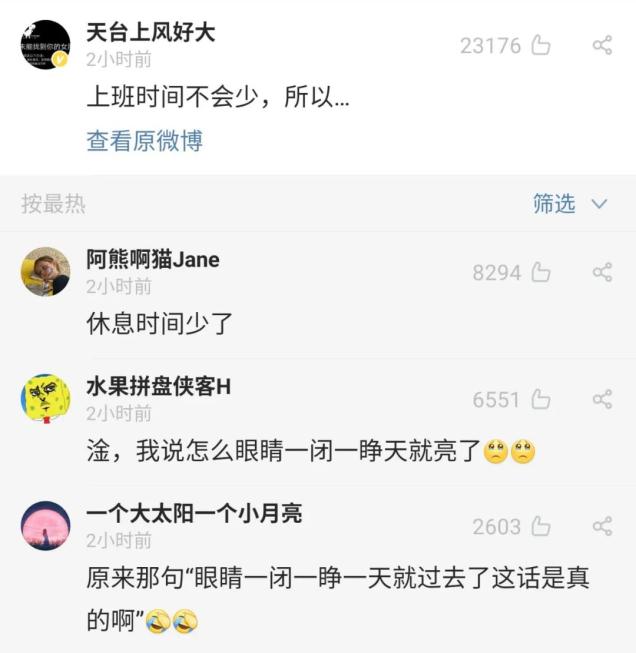Image resolution: width=636 pixels, height=653 pixels.
Task: Open the 筛选 filter dropdown
Action: 570,204
